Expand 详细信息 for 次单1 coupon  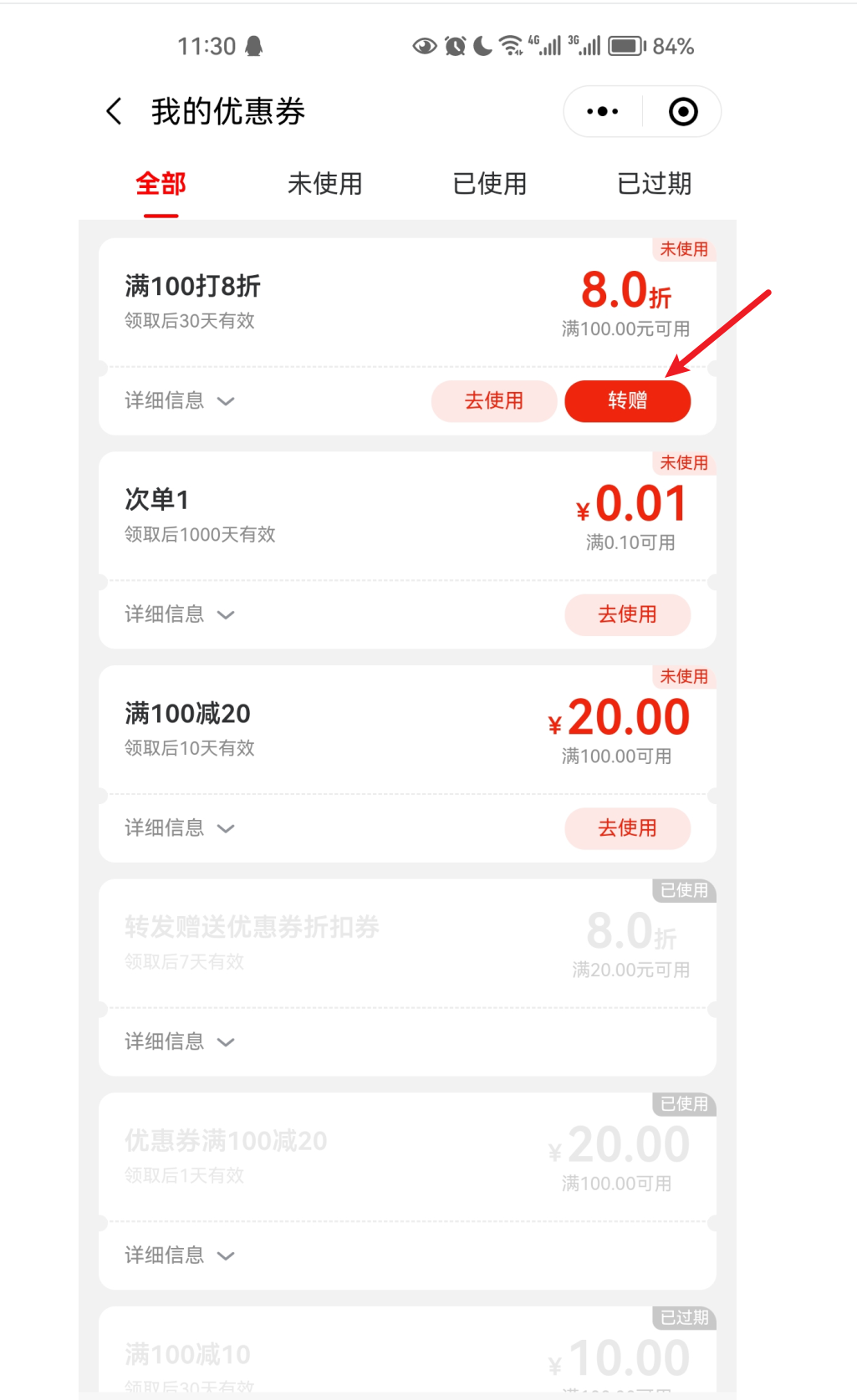pyautogui.click(x=179, y=615)
